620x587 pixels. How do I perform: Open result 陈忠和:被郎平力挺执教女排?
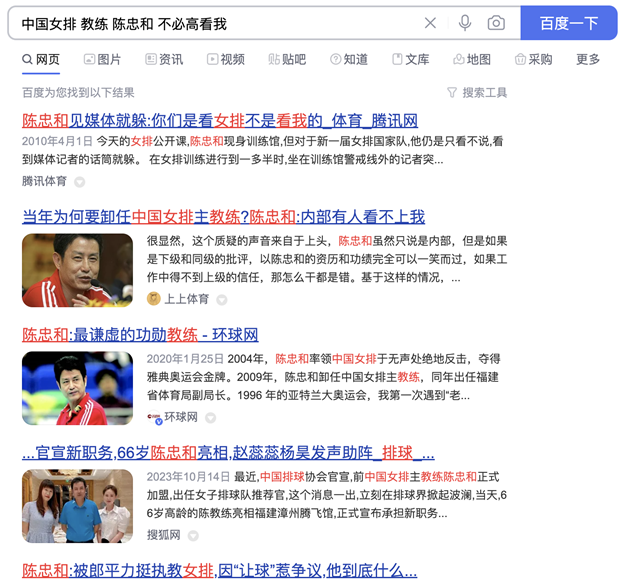point(219,570)
